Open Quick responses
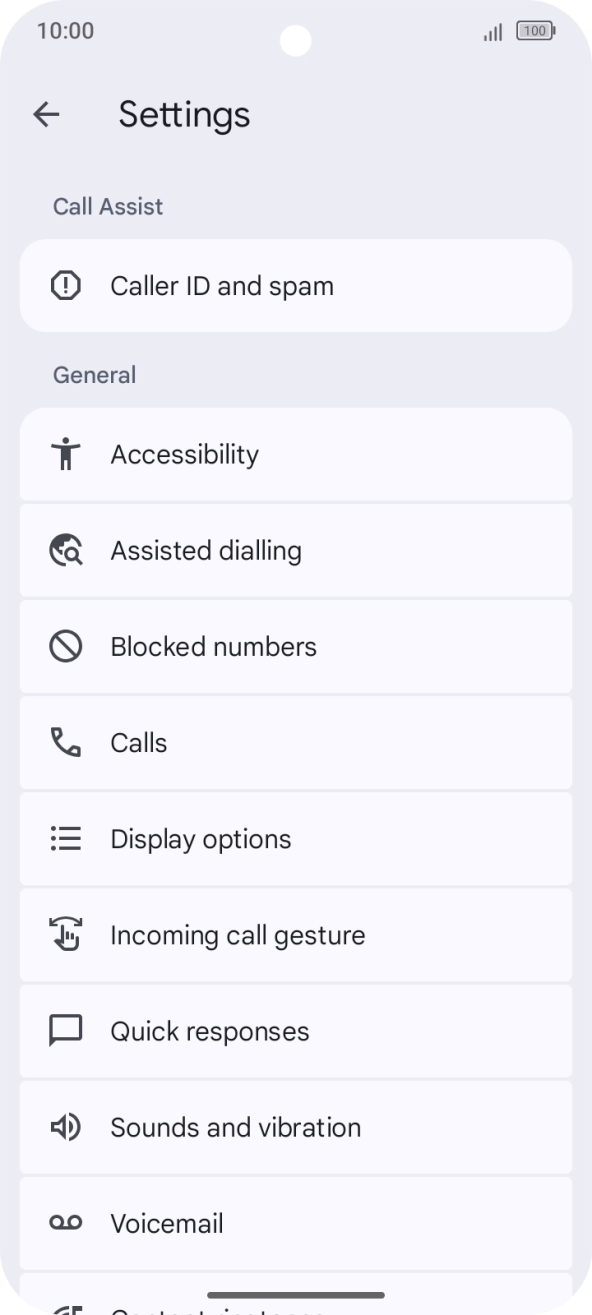 point(296,1030)
